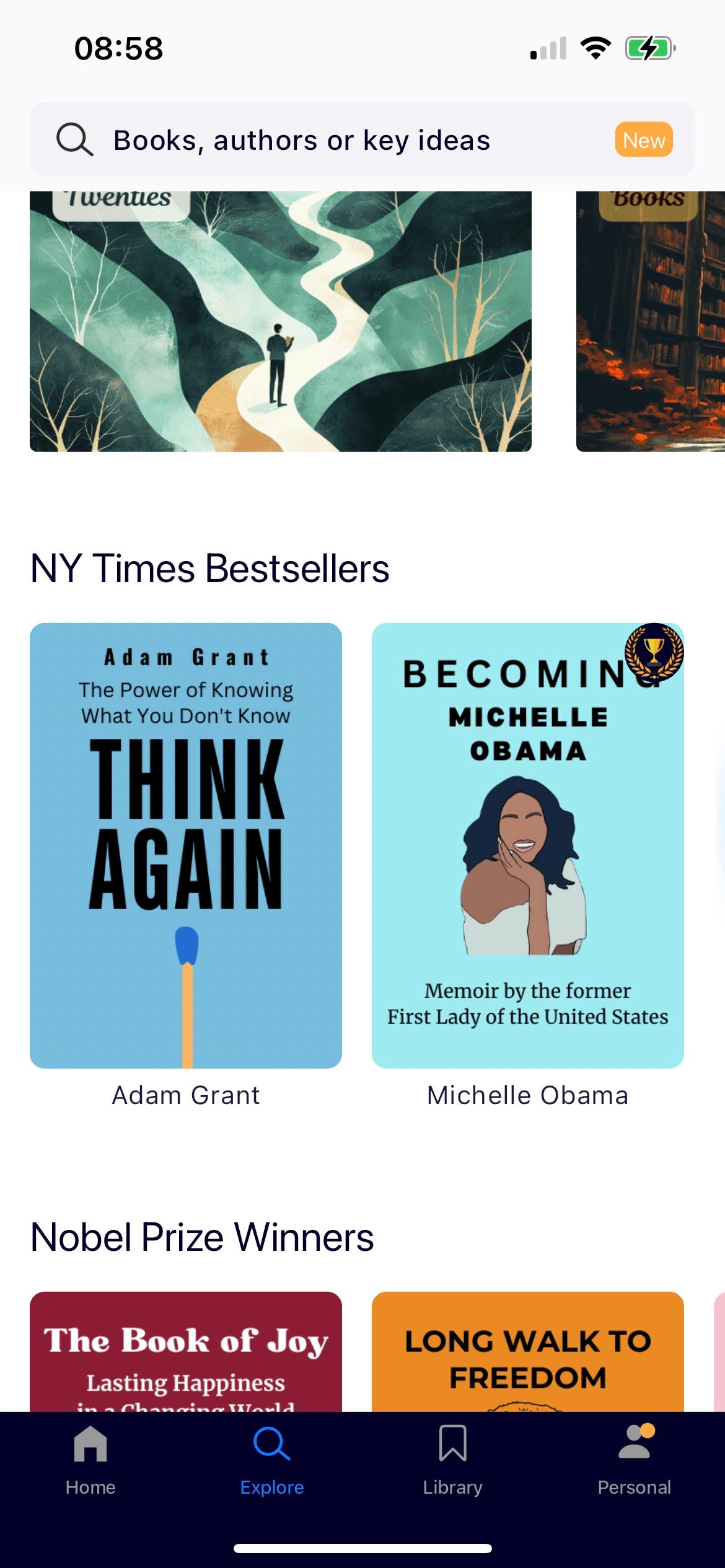This screenshot has width=725, height=1568.
Task: Open The Book of Joy card
Action: (186, 1353)
